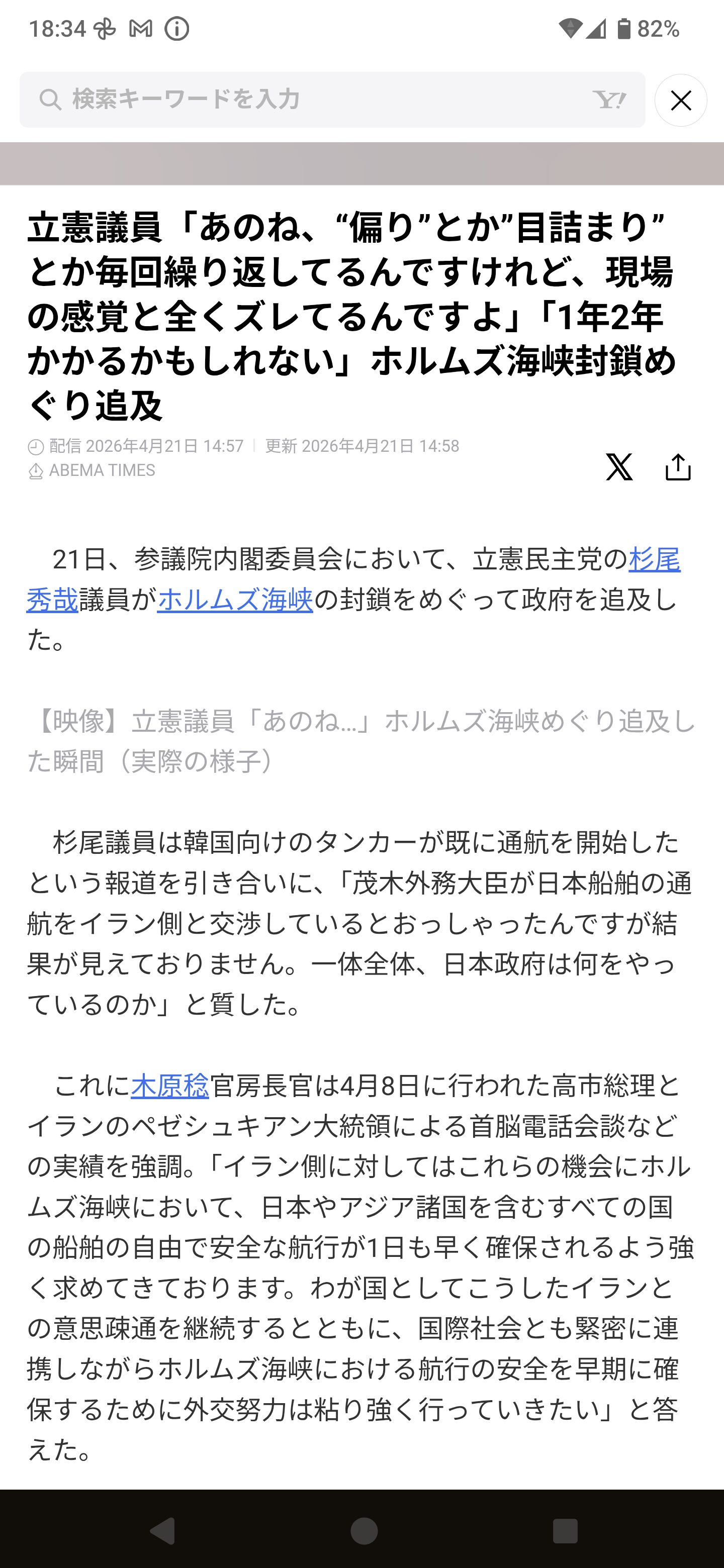Share this article on X

click(618, 467)
